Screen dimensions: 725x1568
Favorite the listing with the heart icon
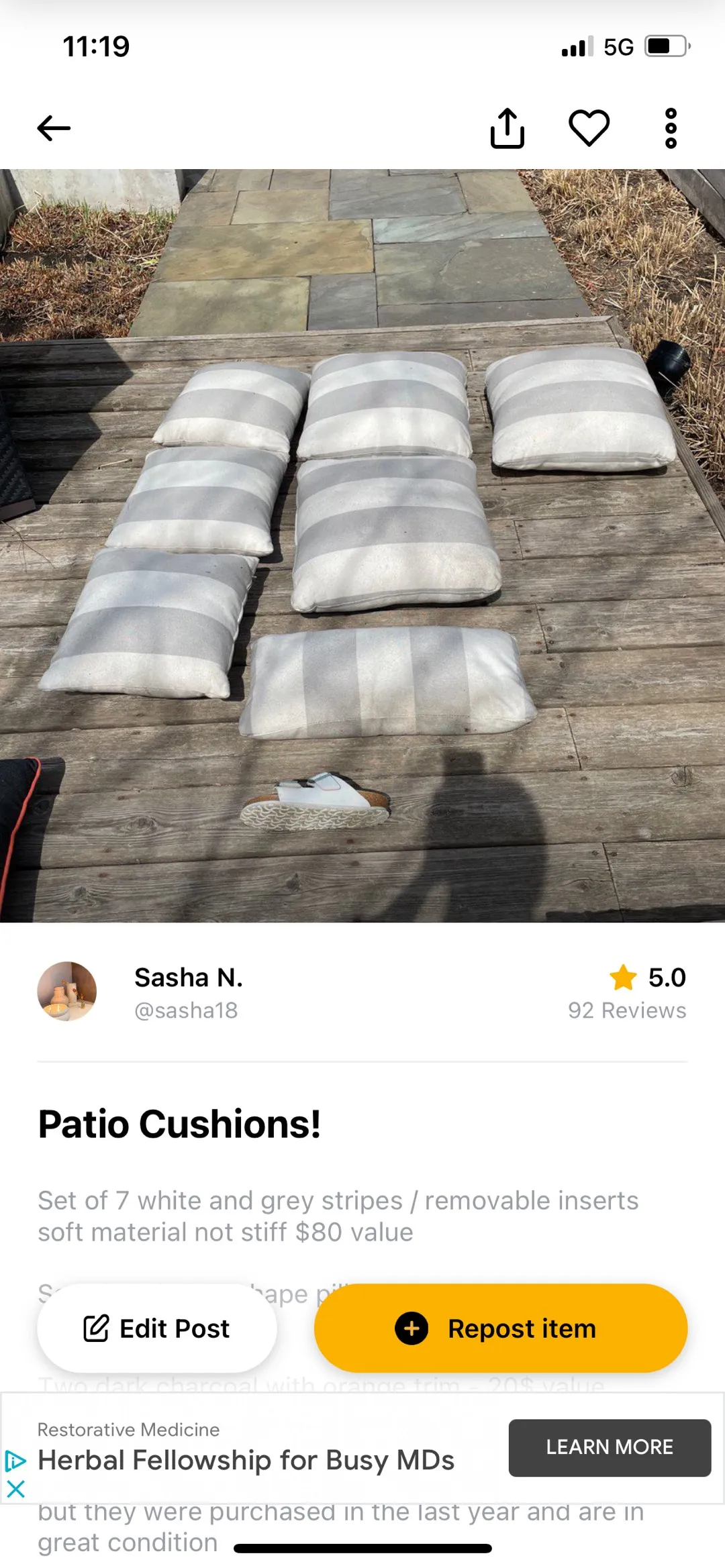589,127
